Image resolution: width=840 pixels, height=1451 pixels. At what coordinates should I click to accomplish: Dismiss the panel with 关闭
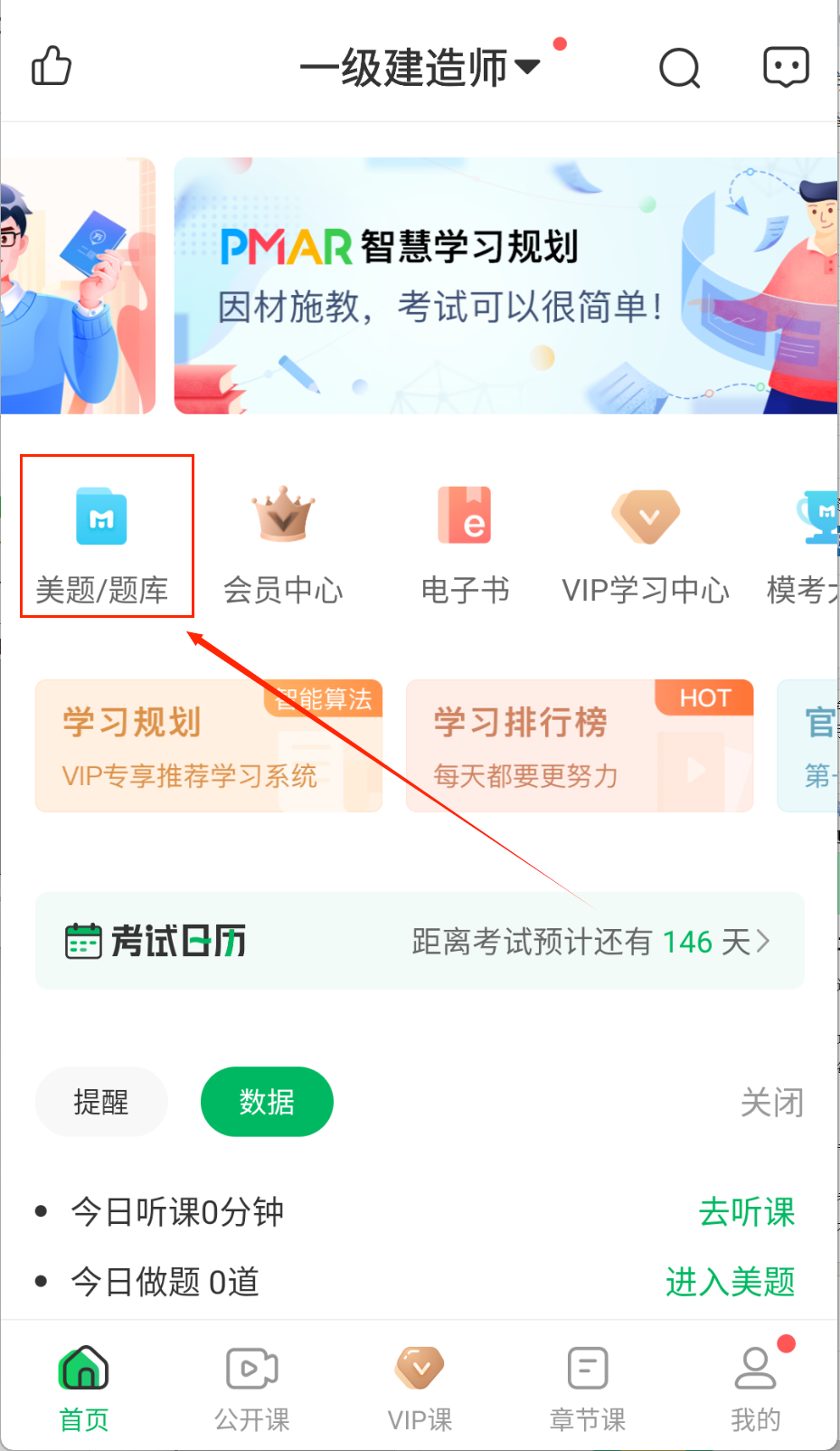(x=771, y=1103)
